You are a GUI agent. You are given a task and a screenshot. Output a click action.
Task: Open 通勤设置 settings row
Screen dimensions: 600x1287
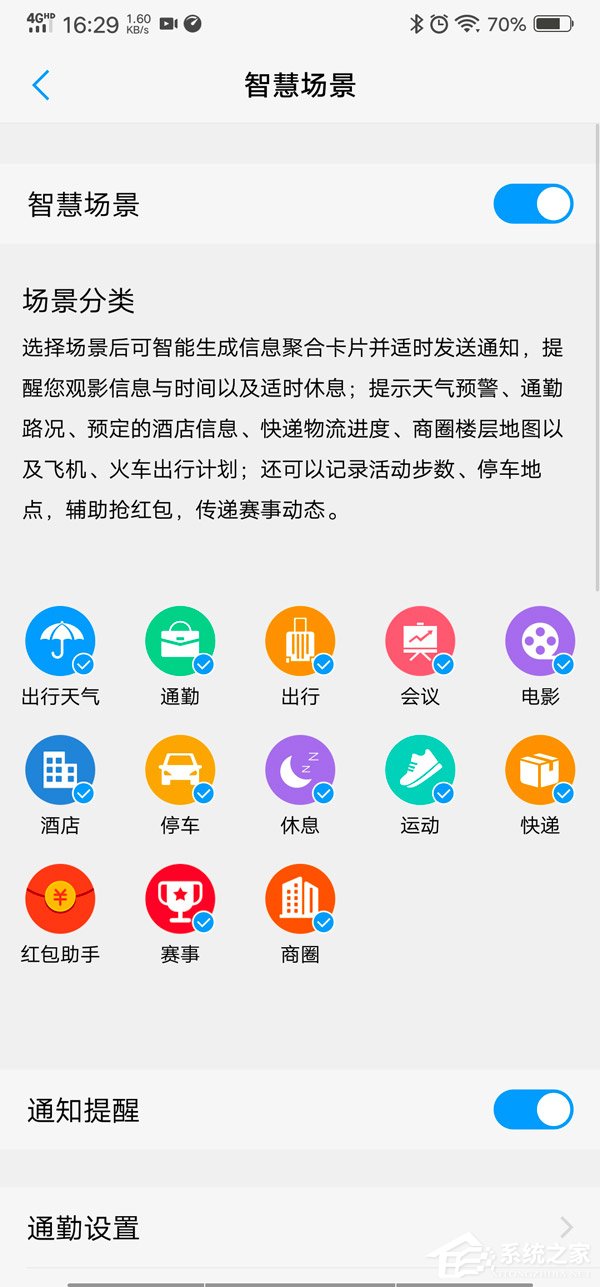(x=300, y=1227)
